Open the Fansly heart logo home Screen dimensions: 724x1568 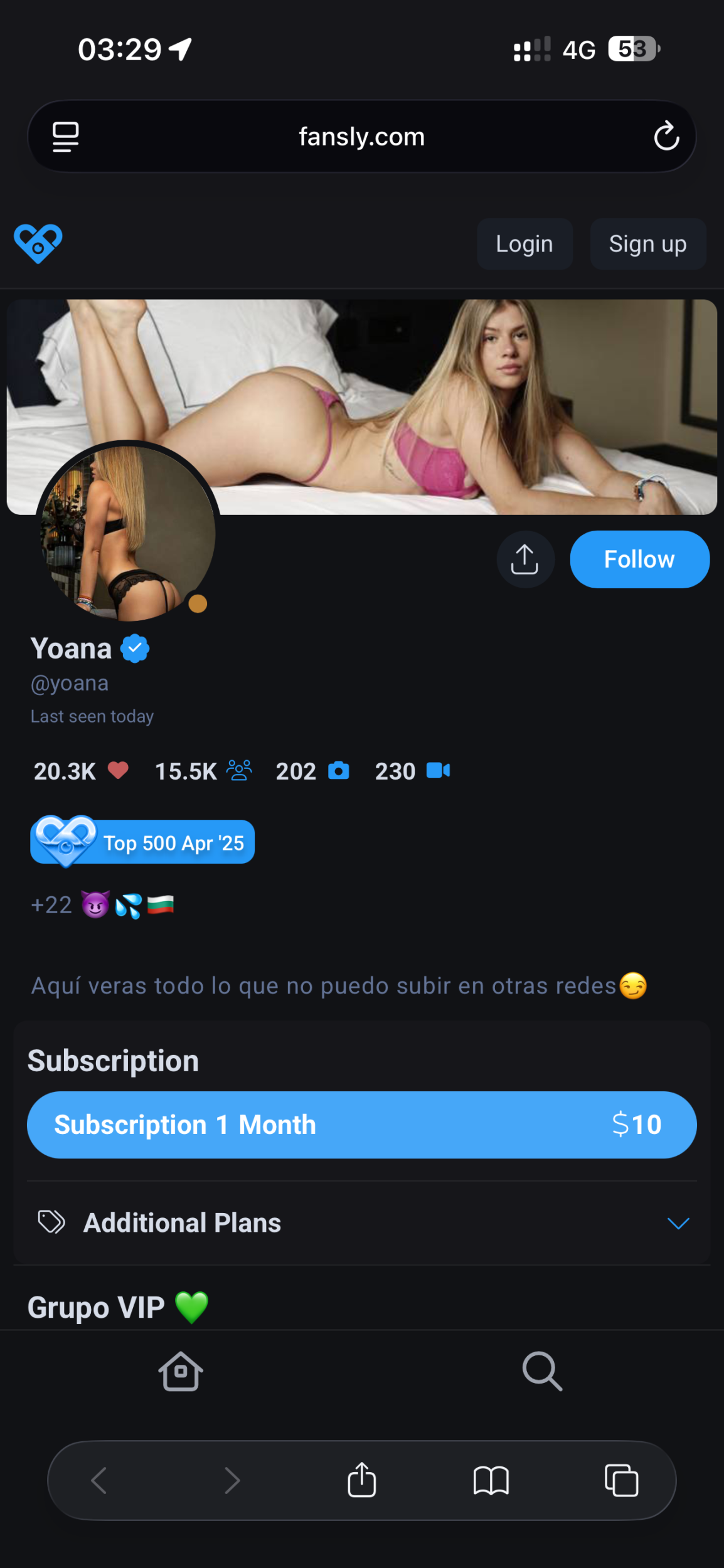(38, 243)
